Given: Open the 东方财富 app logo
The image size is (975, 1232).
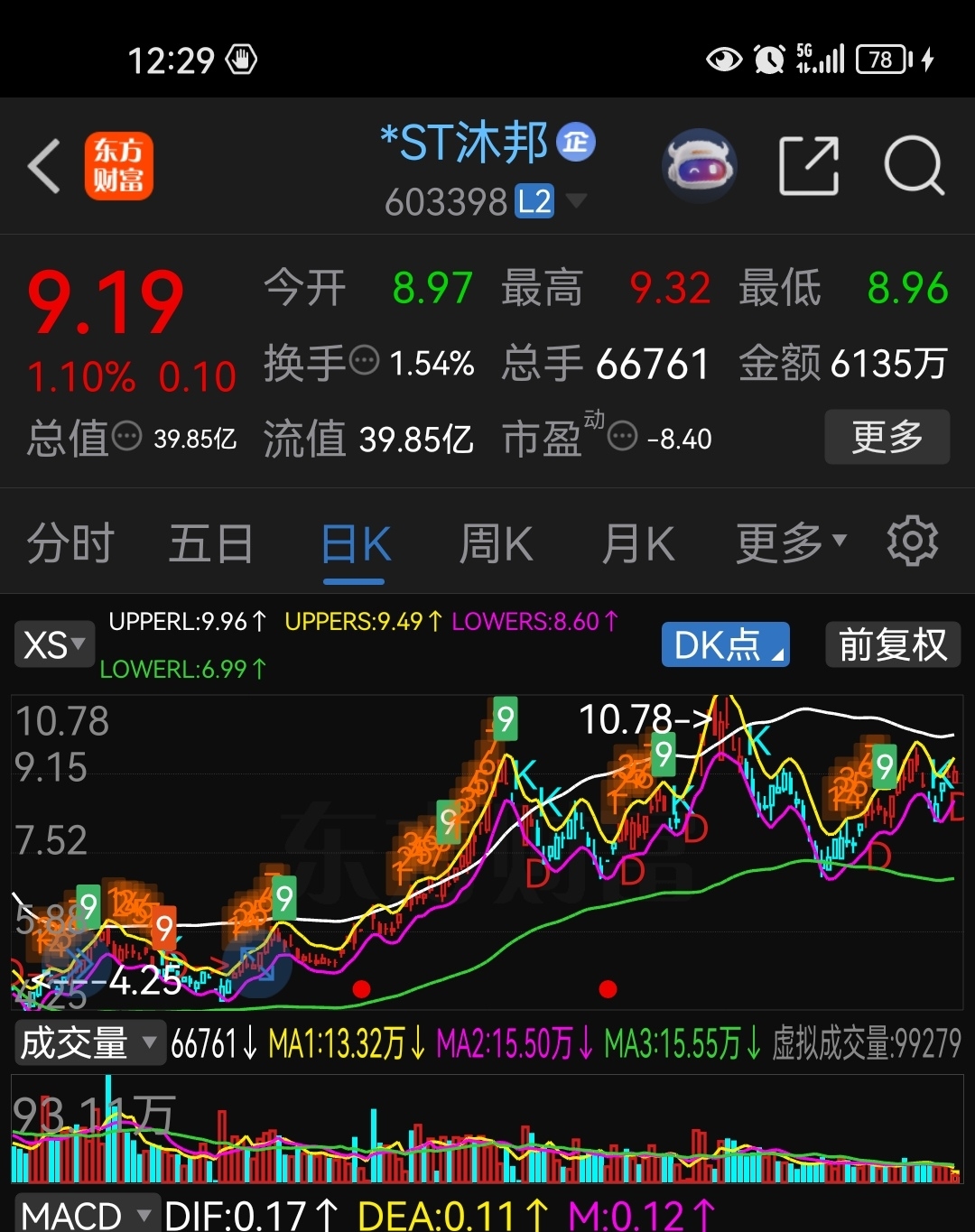Looking at the screenshot, I should [x=118, y=166].
